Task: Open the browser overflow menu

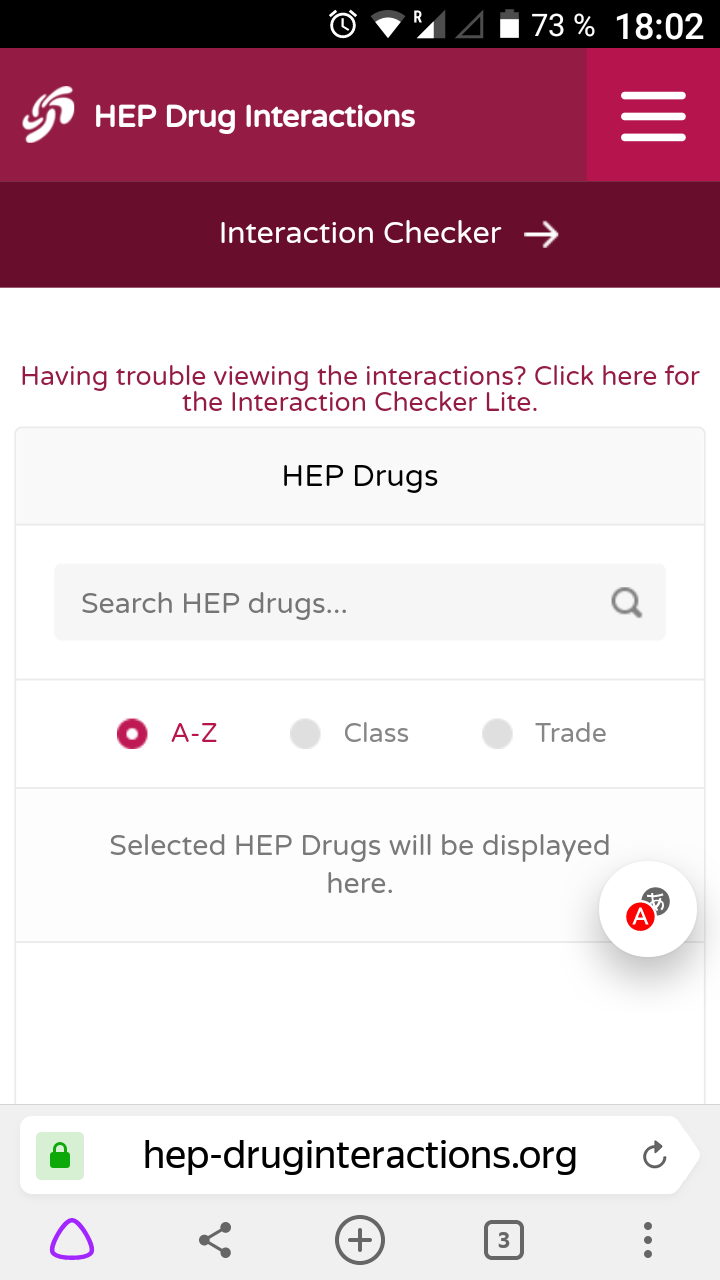Action: [648, 1241]
